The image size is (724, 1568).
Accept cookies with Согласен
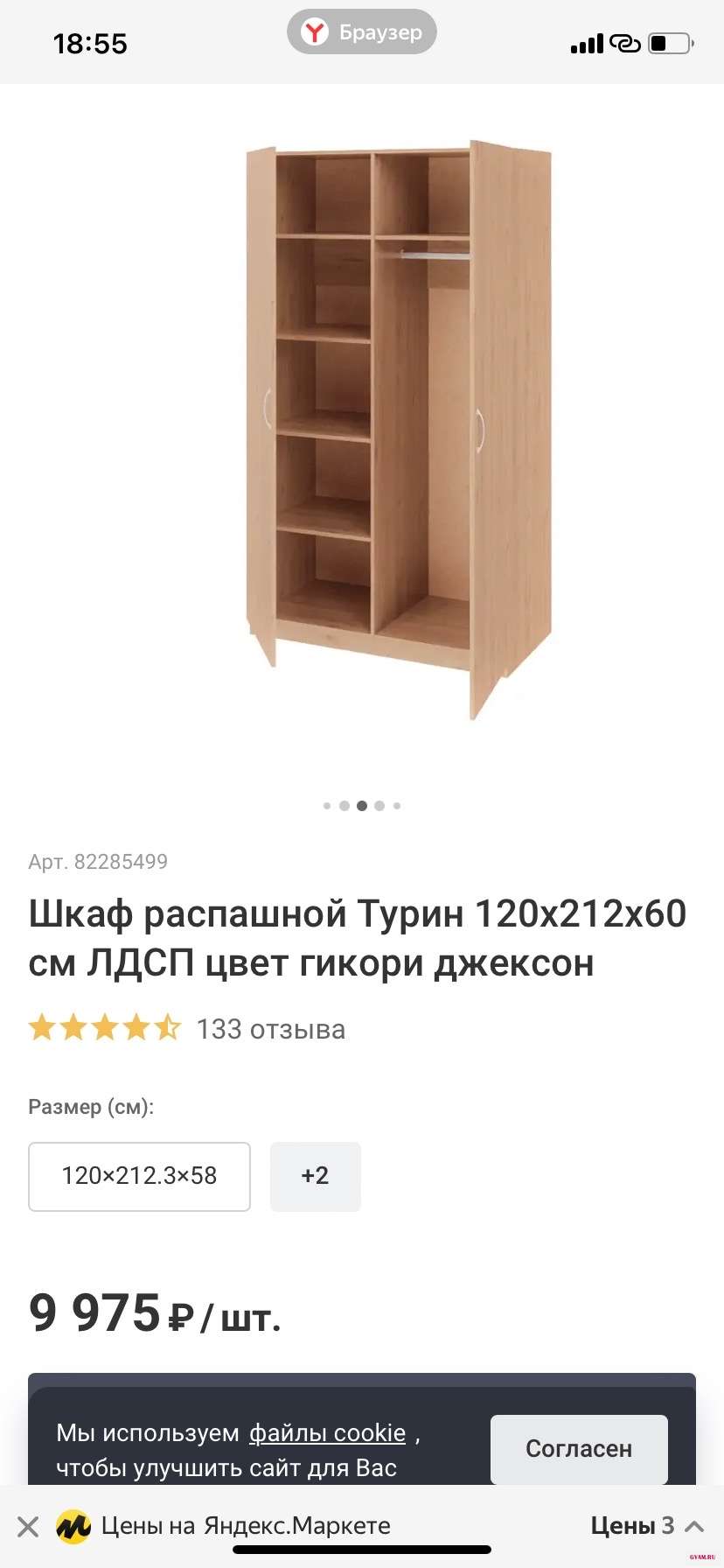(x=579, y=1448)
